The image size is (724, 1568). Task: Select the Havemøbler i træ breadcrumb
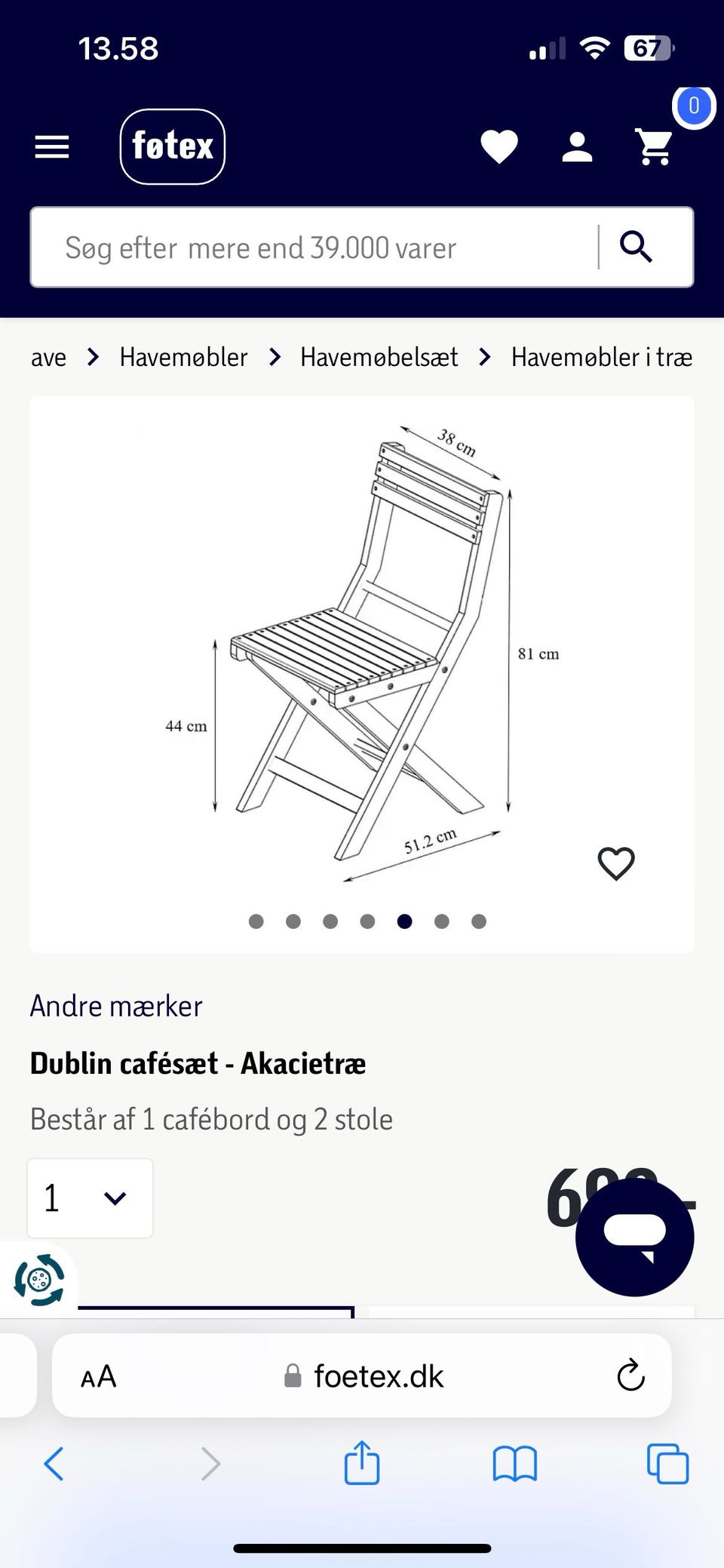[x=601, y=357]
